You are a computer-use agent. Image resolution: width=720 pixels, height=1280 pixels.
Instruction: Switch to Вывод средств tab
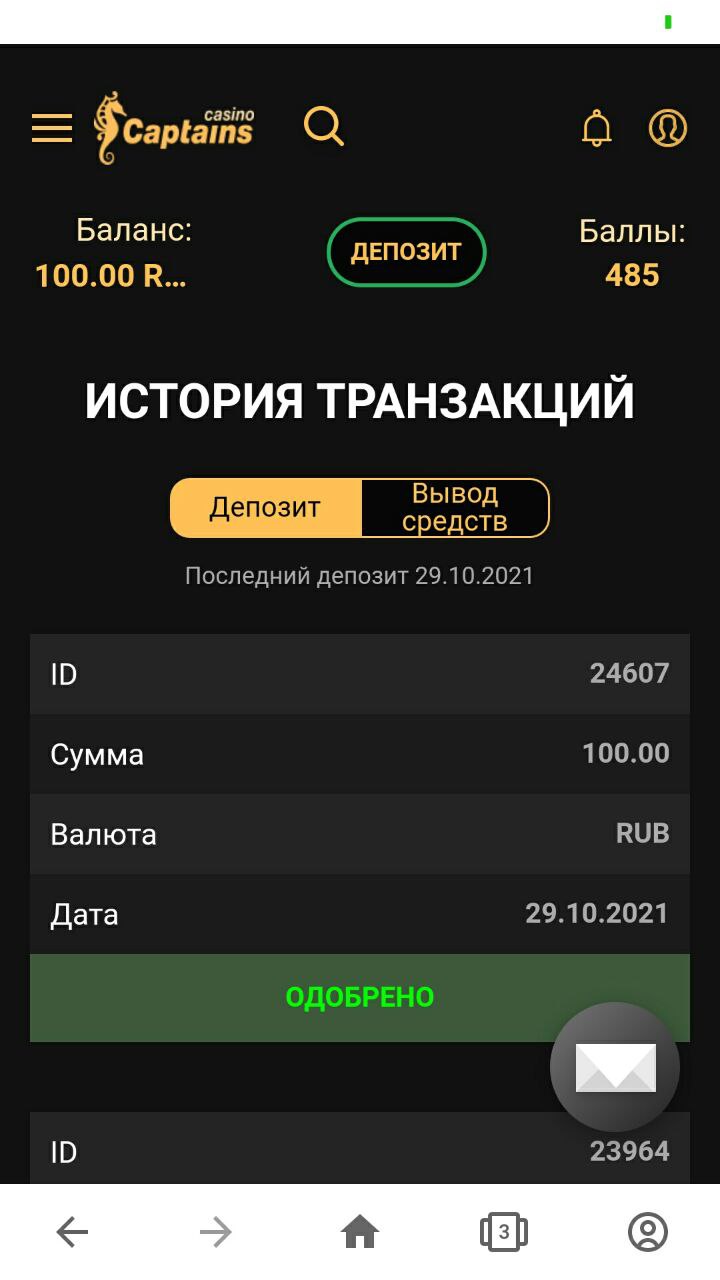coord(455,508)
